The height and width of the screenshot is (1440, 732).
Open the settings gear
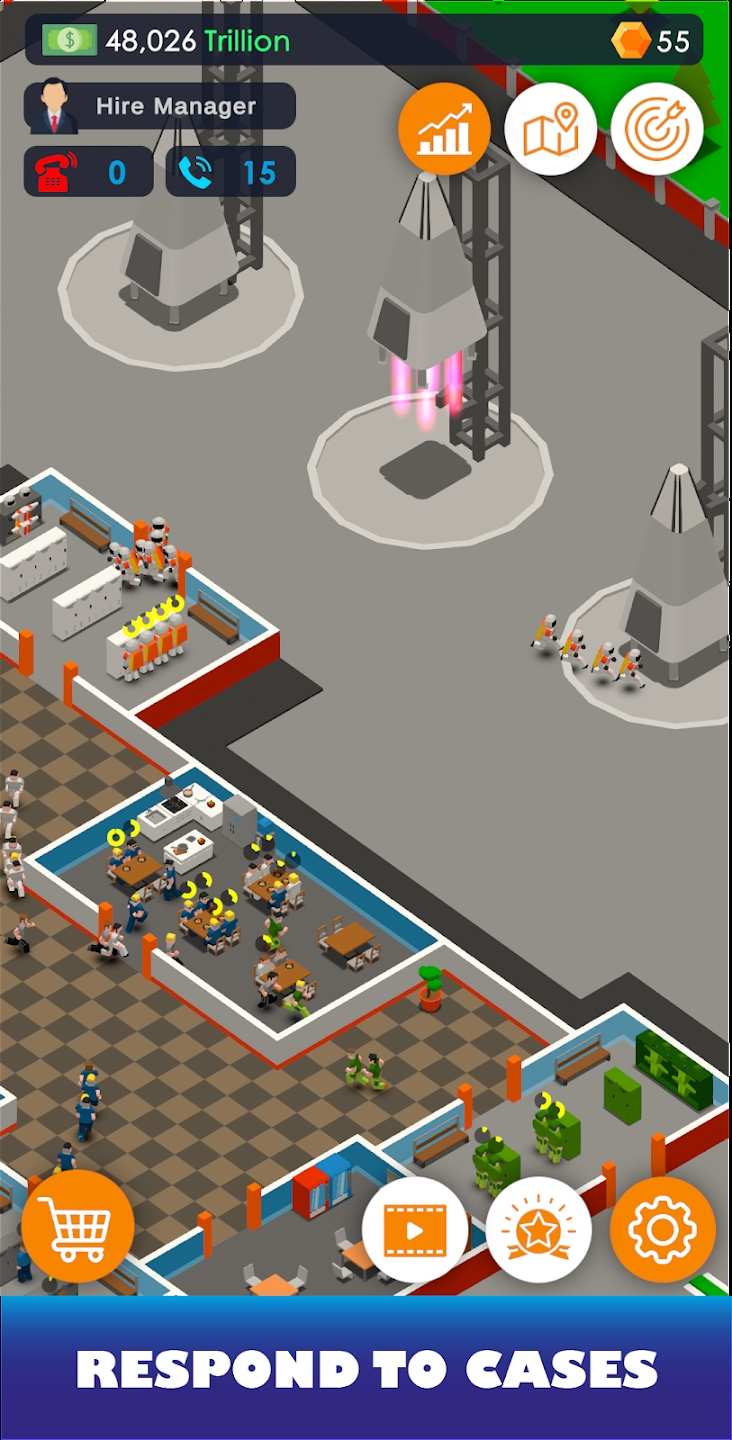click(x=662, y=1230)
